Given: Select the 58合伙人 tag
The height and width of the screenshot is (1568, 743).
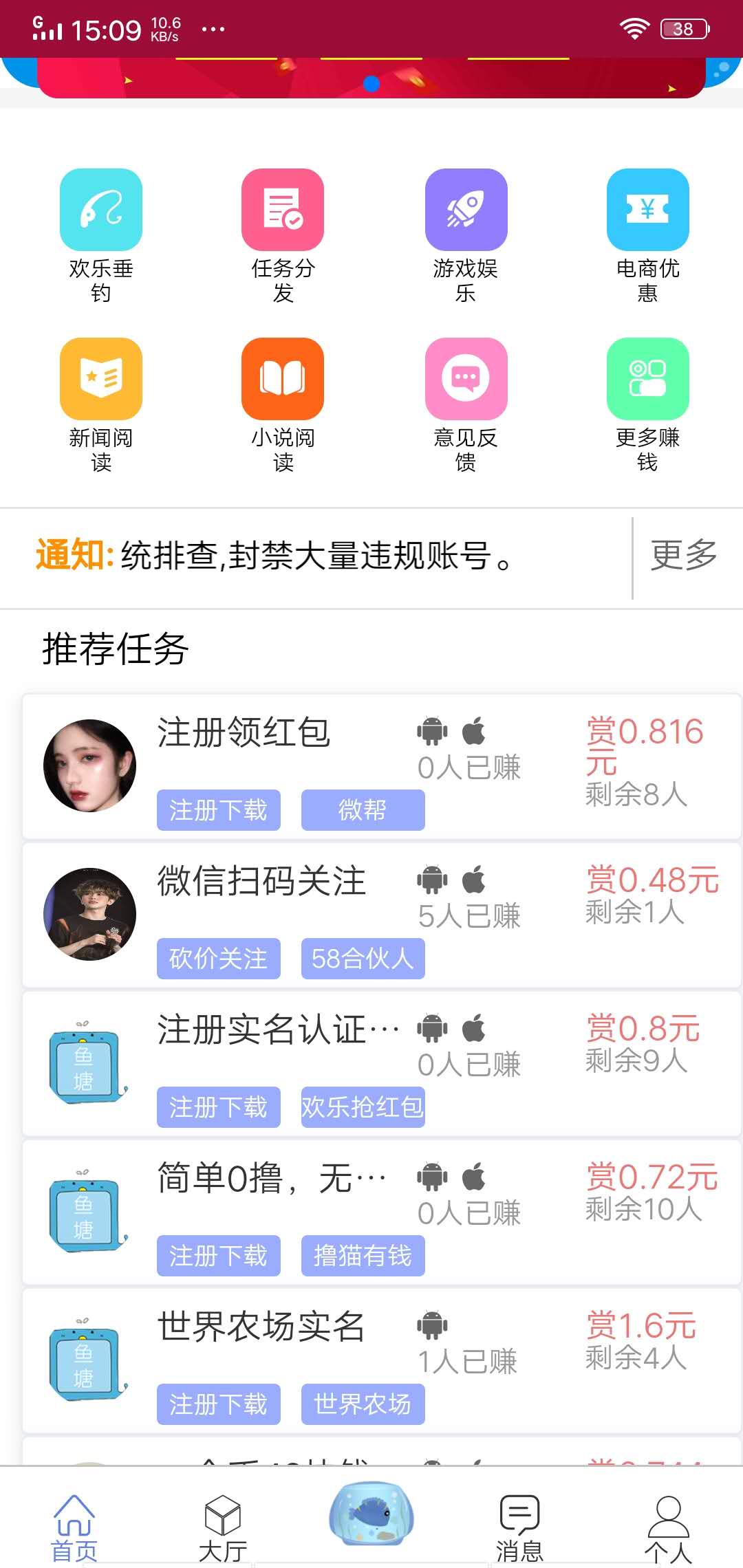Looking at the screenshot, I should [363, 959].
